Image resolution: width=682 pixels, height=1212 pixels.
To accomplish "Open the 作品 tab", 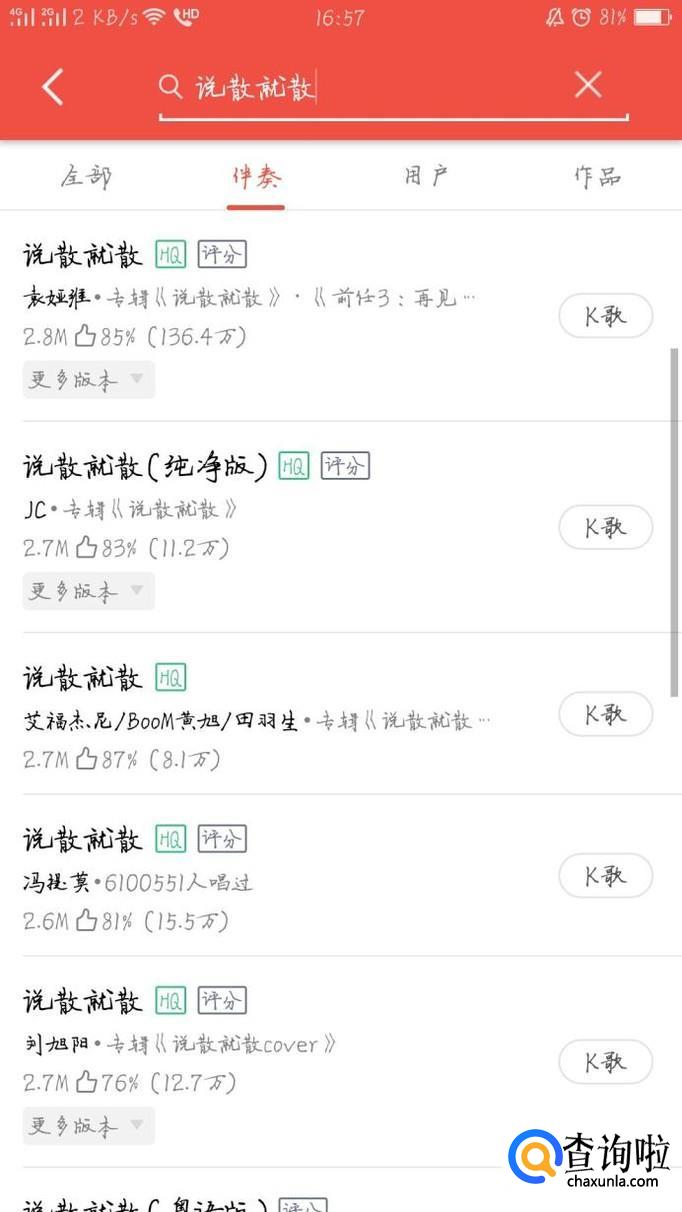I will tap(597, 178).
